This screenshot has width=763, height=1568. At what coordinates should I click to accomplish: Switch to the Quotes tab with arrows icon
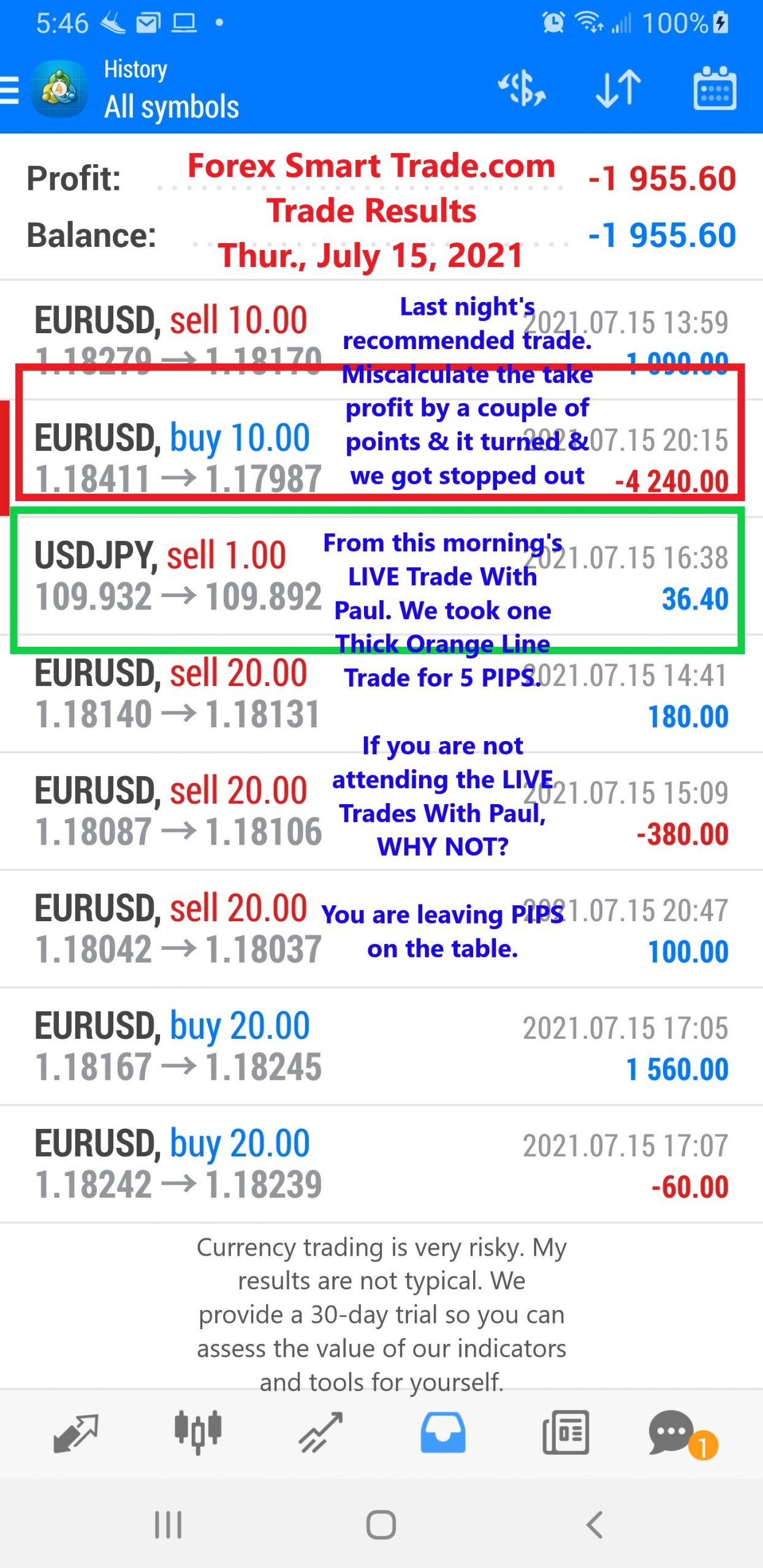click(x=75, y=1433)
